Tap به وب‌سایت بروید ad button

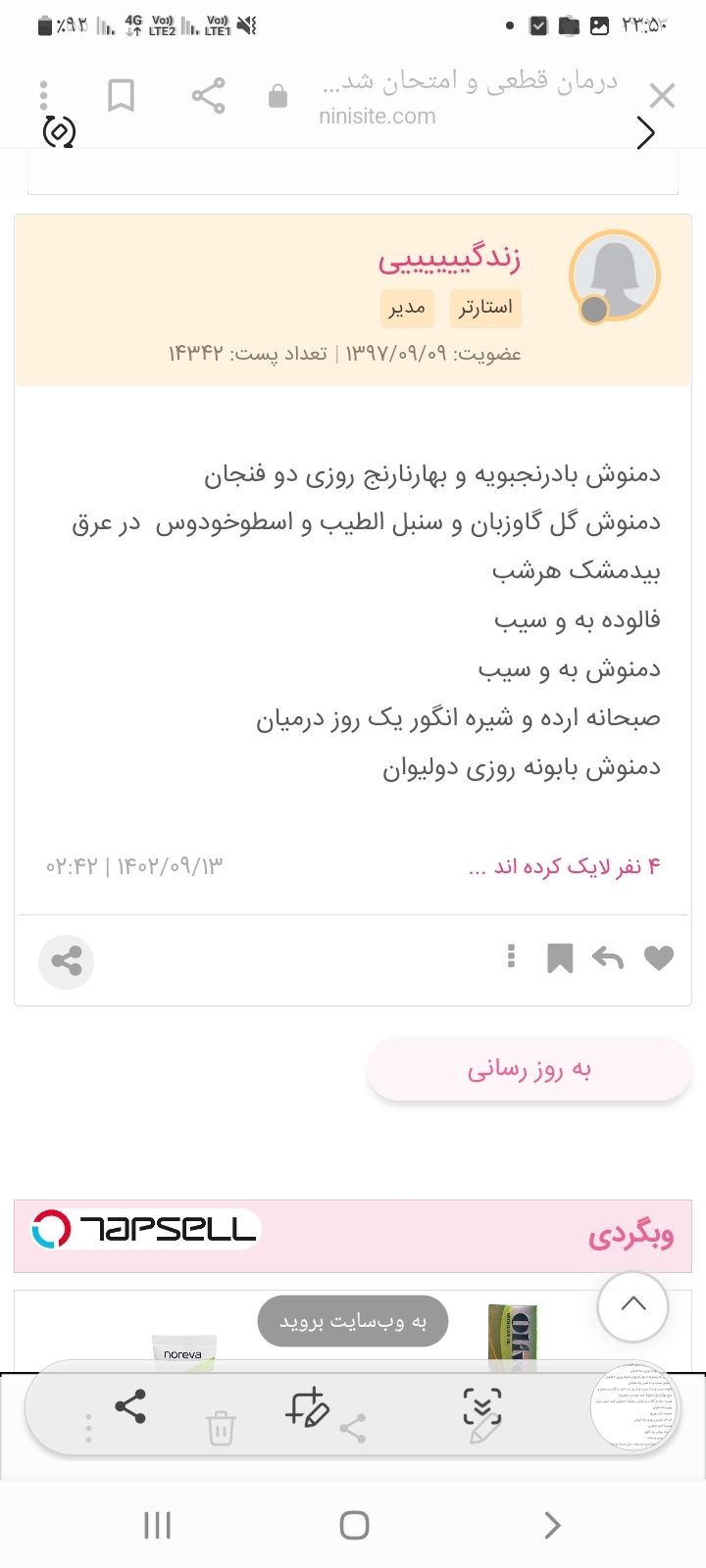[353, 1321]
